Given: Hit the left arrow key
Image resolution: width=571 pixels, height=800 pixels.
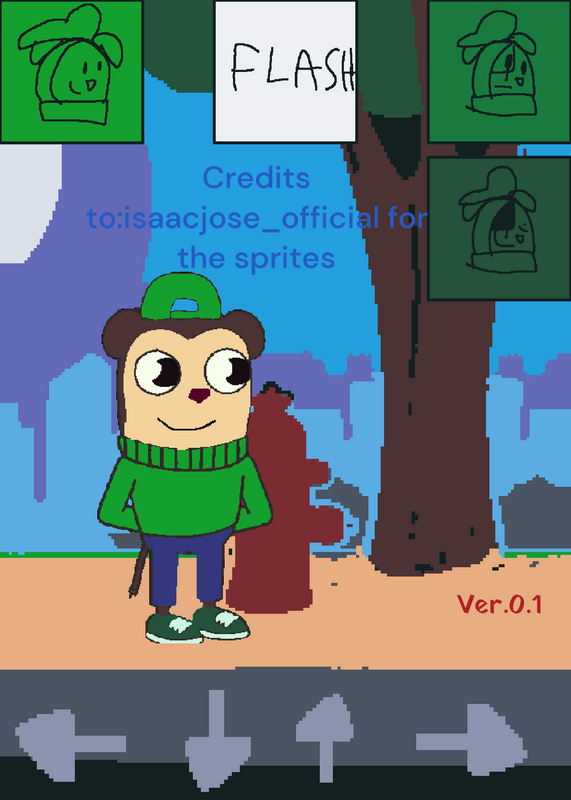Looking at the screenshot, I should coord(70,745).
